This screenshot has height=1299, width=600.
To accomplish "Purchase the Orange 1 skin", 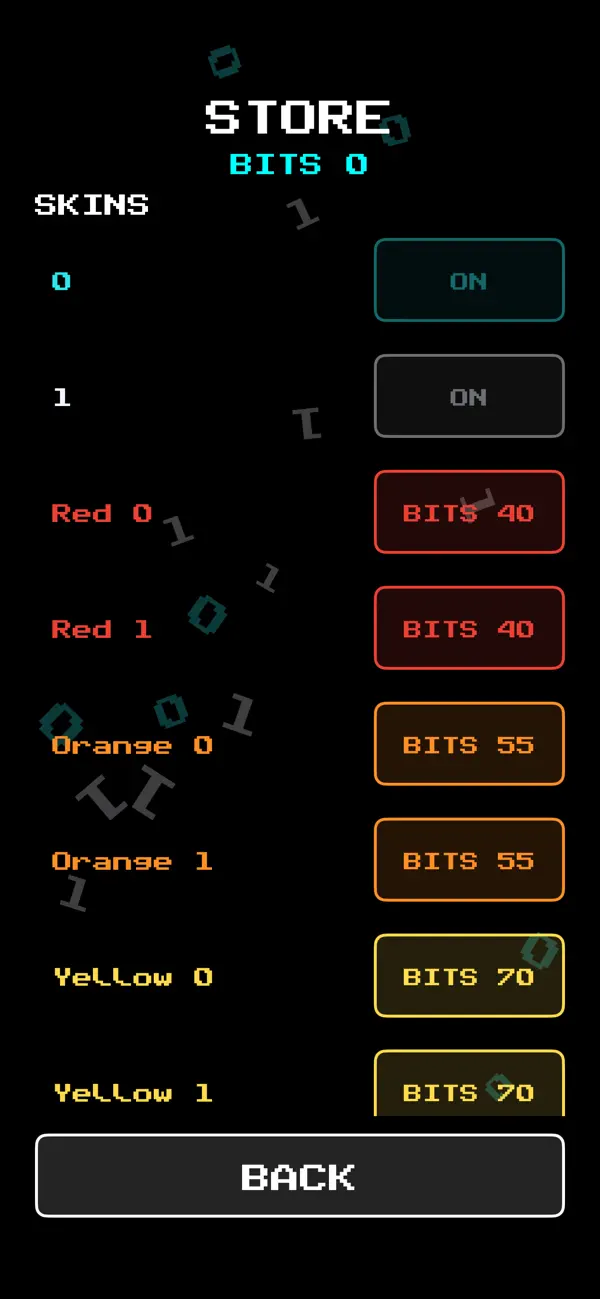I will (469, 860).
